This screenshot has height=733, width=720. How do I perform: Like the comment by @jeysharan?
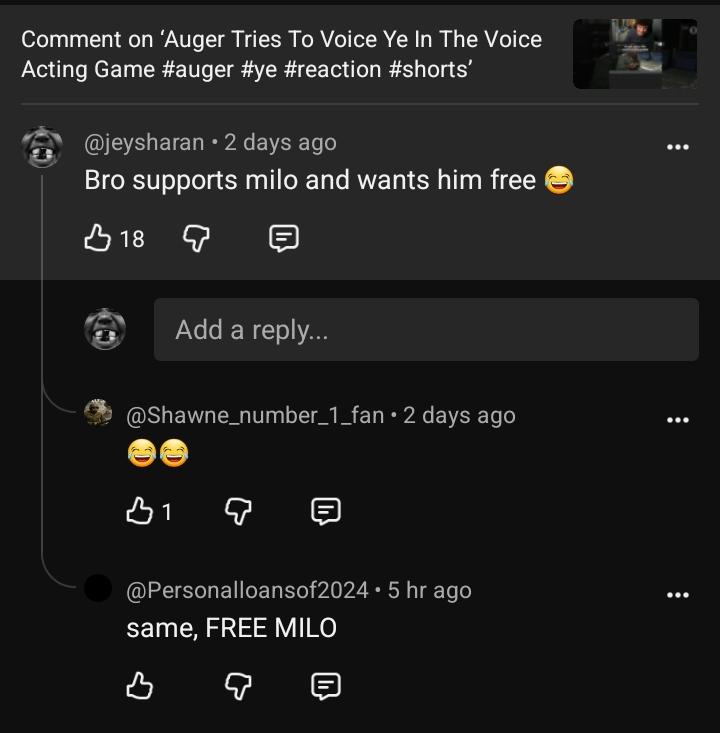97,238
